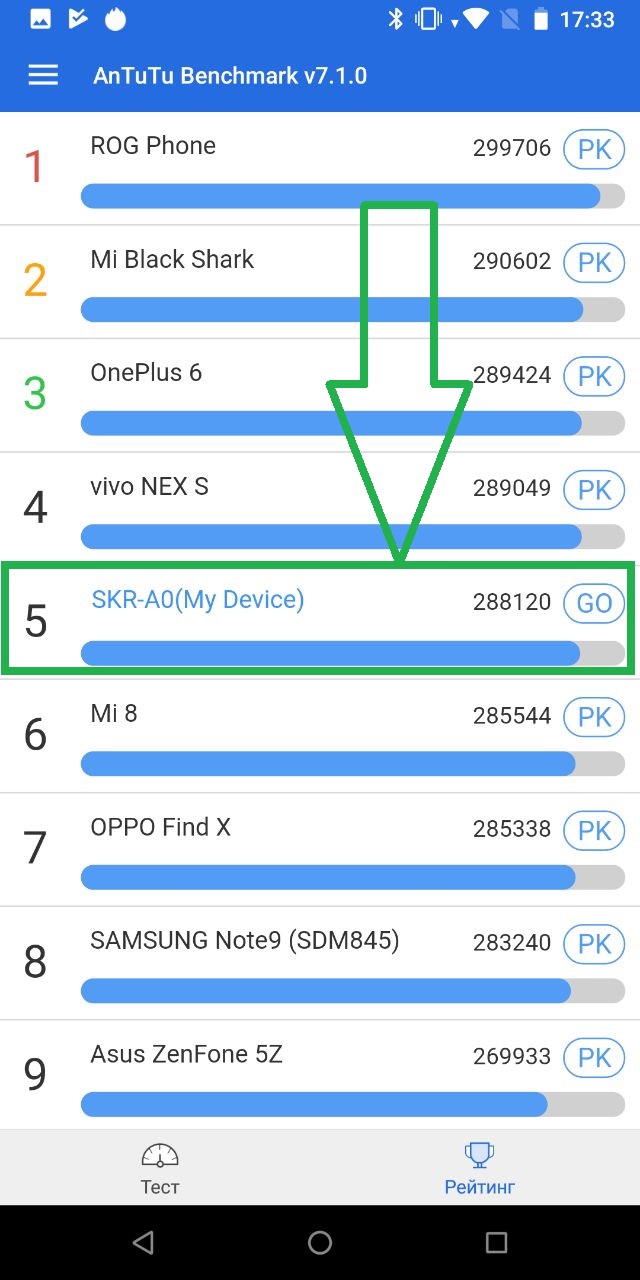The width and height of the screenshot is (640, 1280).
Task: Tap PK button next to Mi 8
Action: [594, 717]
